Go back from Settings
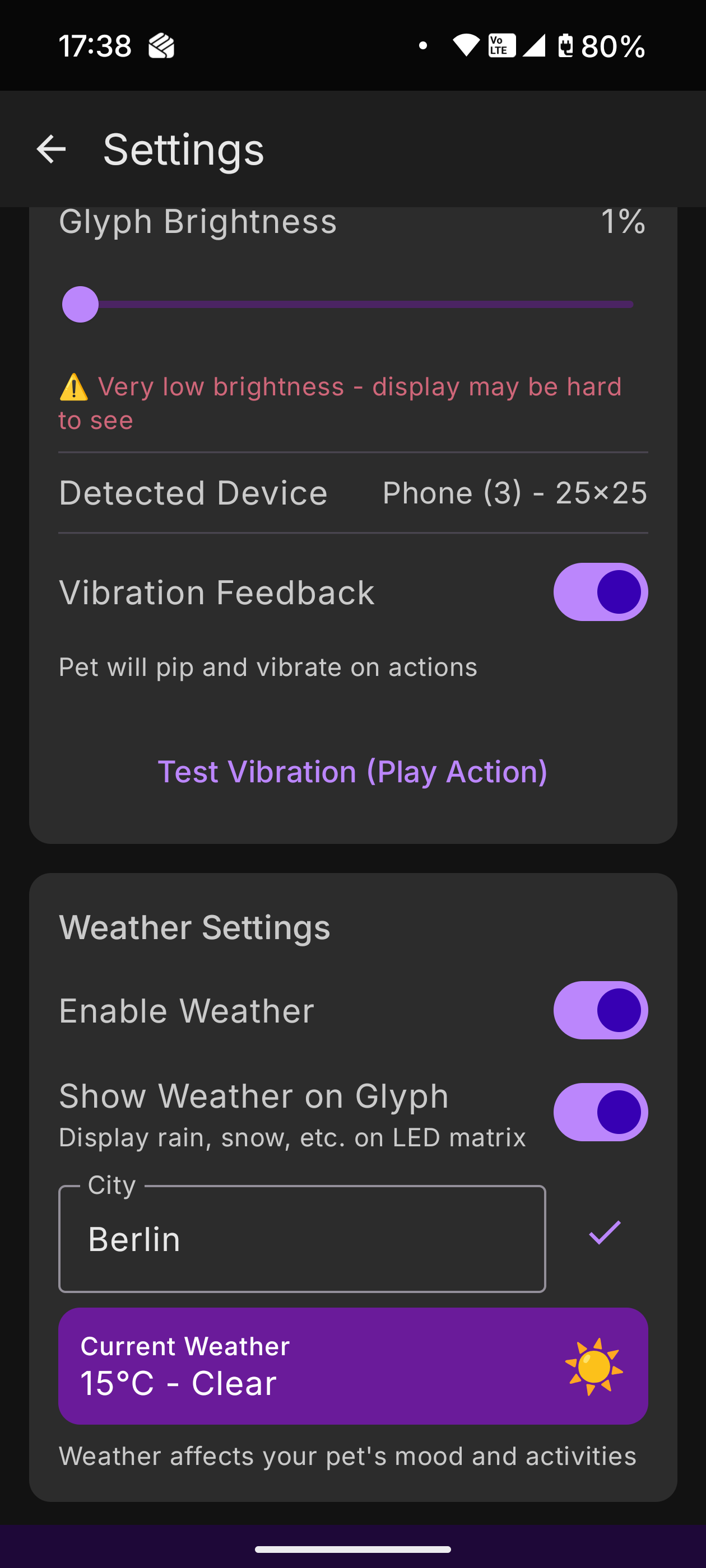 pos(51,149)
